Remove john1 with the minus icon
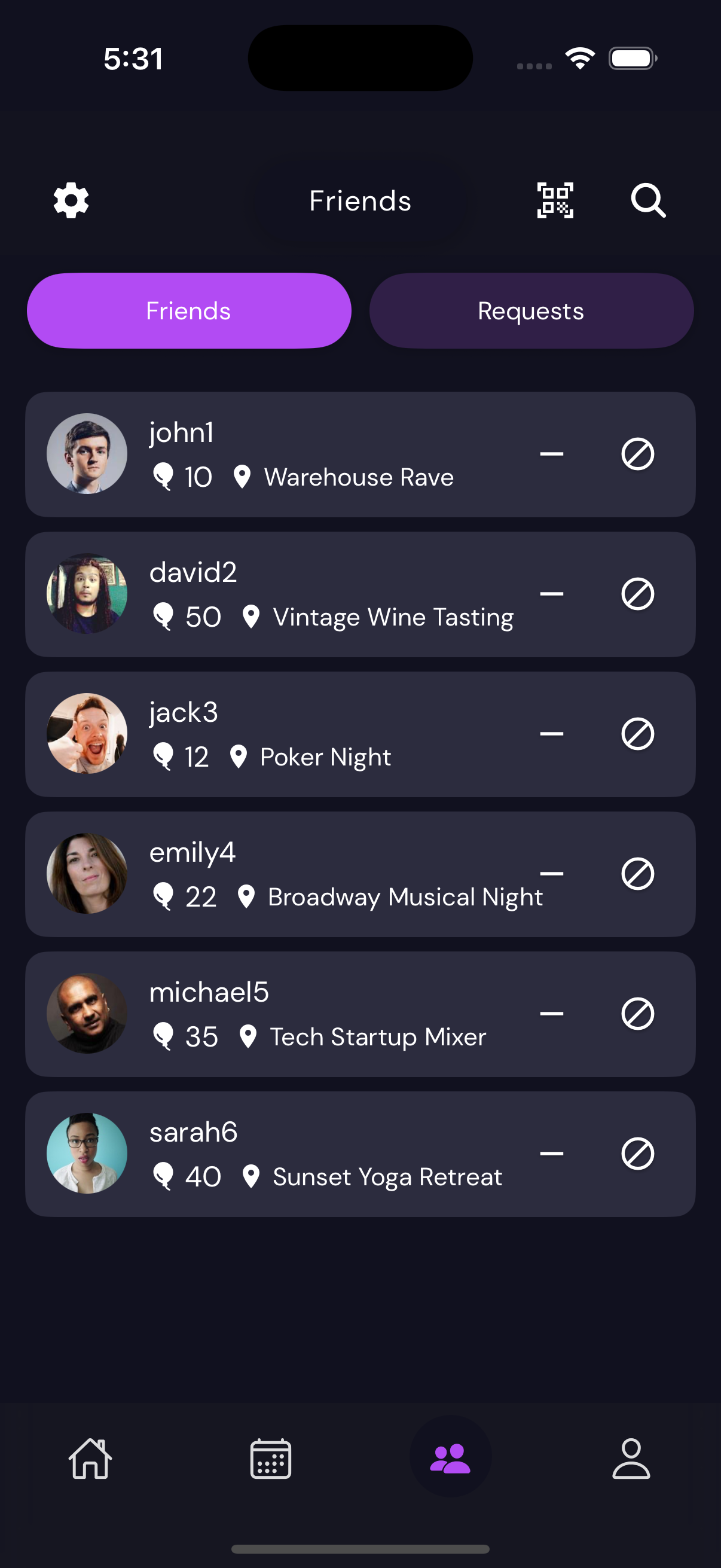Screen dimensions: 721x1568 pyautogui.click(x=551, y=454)
